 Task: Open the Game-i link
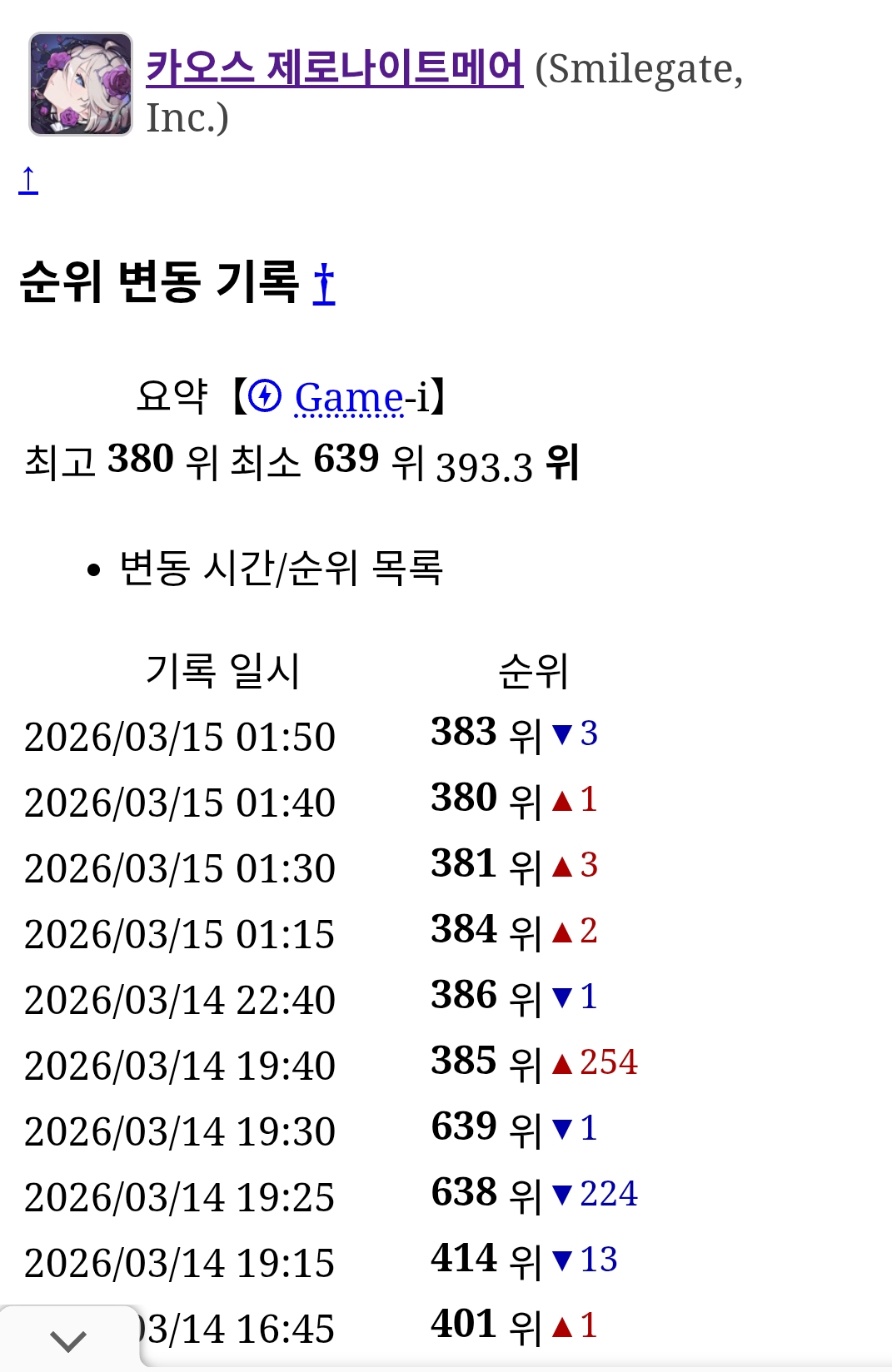349,398
